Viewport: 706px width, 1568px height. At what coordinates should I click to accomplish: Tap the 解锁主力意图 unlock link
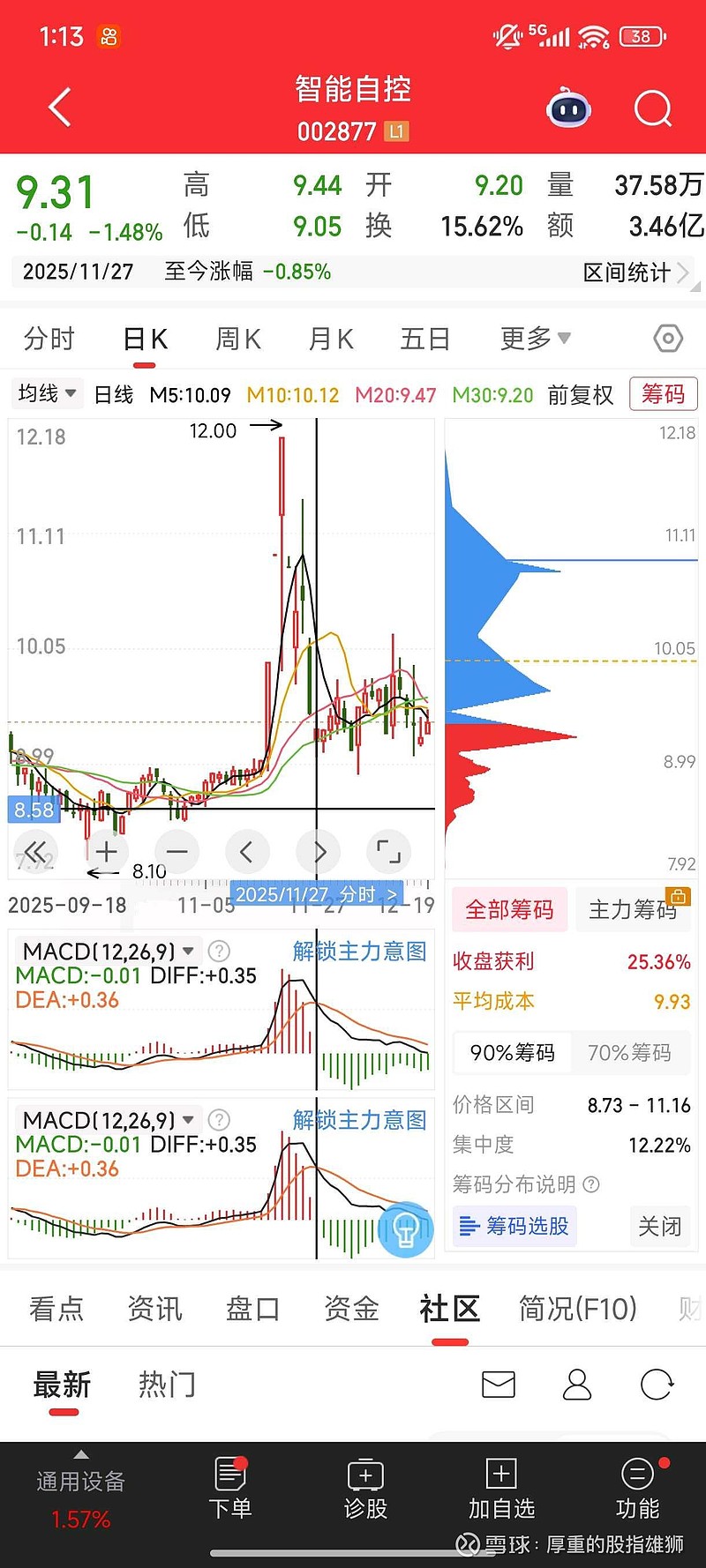coord(358,952)
